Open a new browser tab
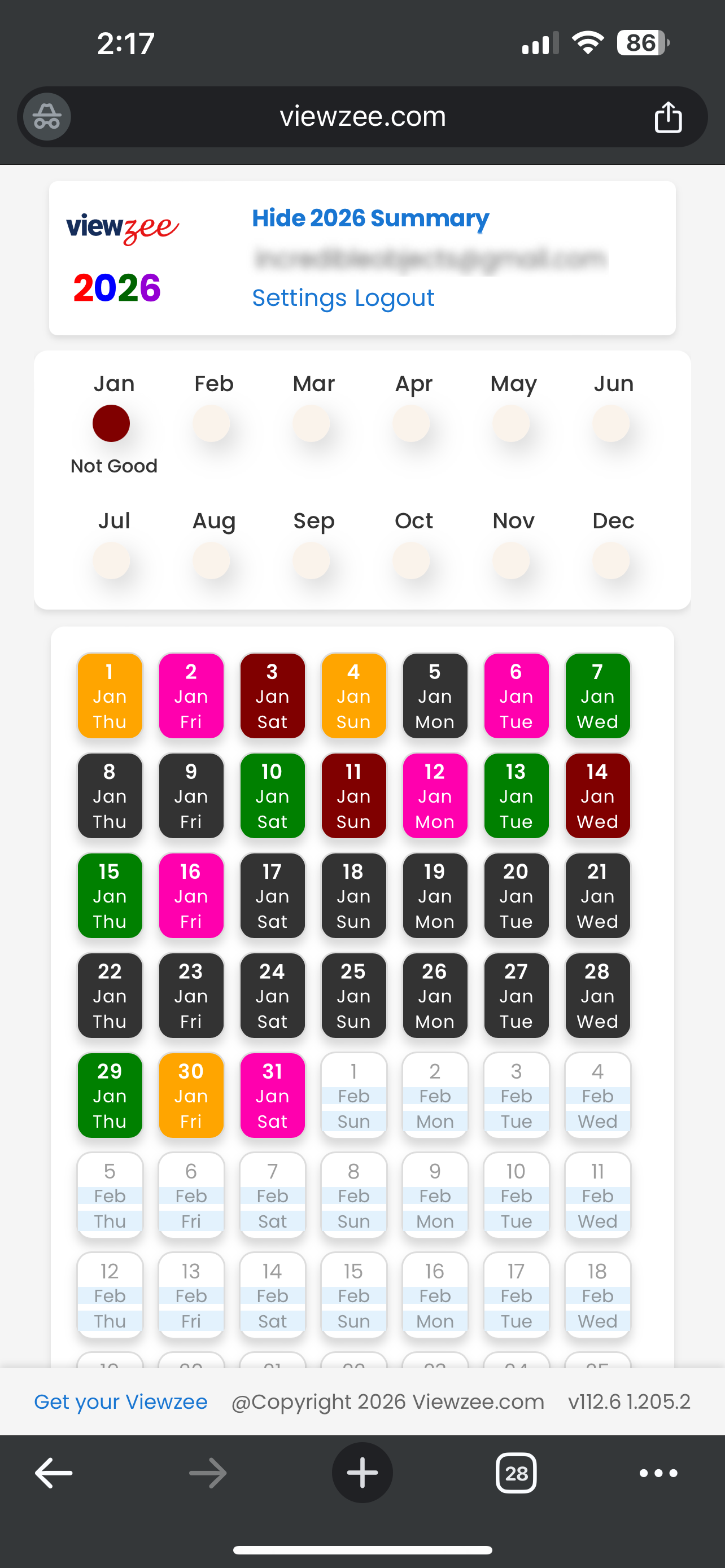Image resolution: width=725 pixels, height=1568 pixels. tap(362, 1473)
